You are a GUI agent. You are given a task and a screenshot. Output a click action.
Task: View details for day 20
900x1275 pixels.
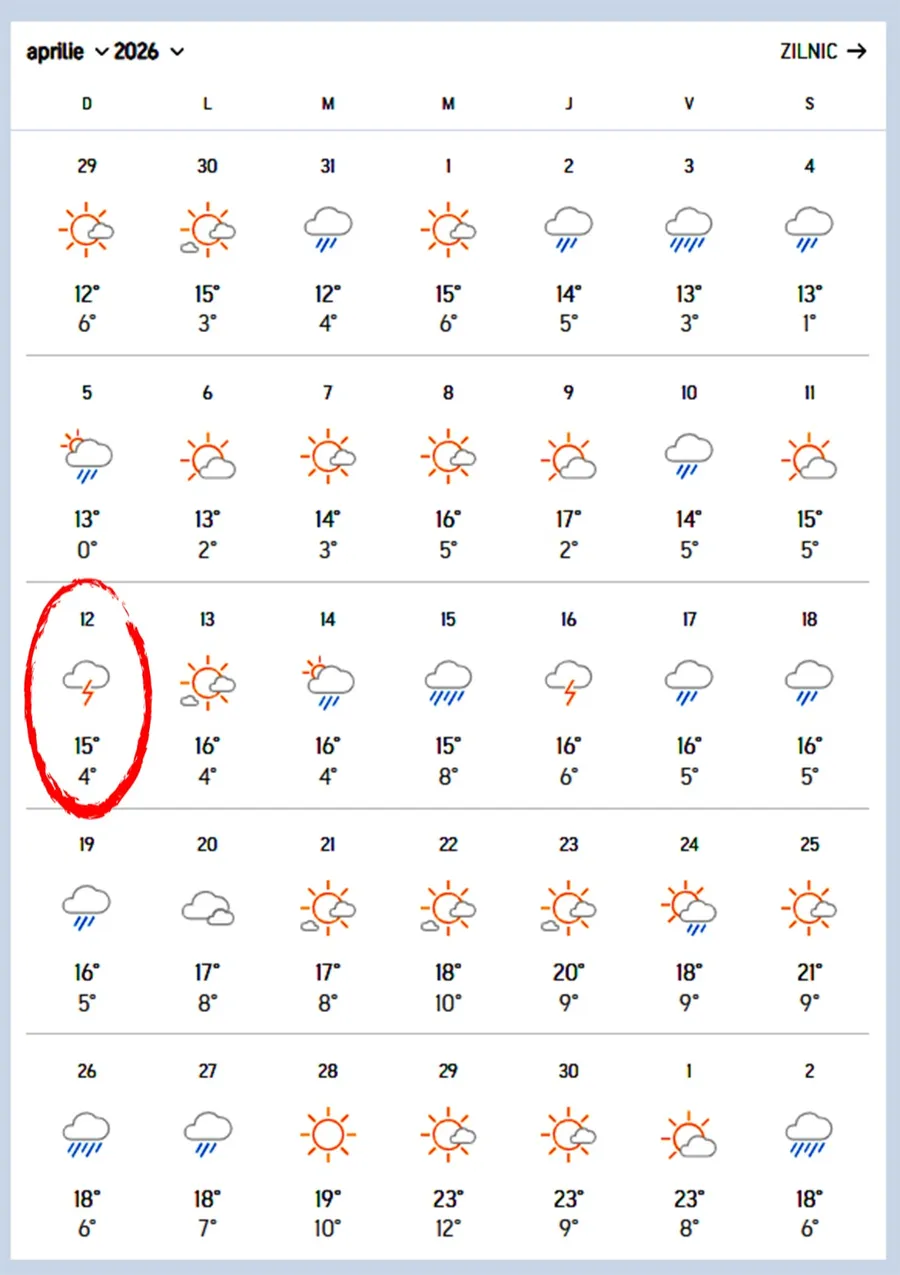point(207,921)
